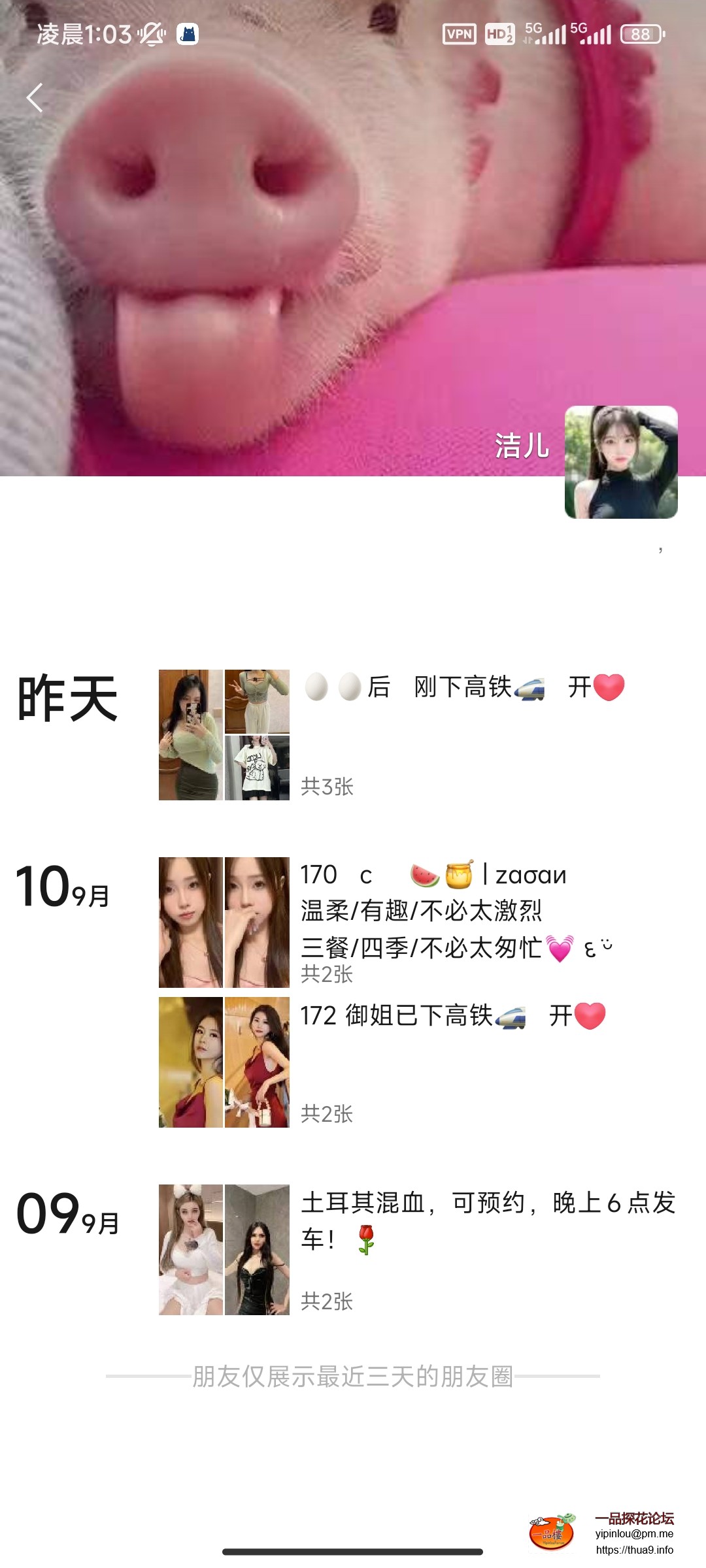Tap the 凌晨1:03 clock display
The height and width of the screenshot is (1568, 706).
pos(72,36)
